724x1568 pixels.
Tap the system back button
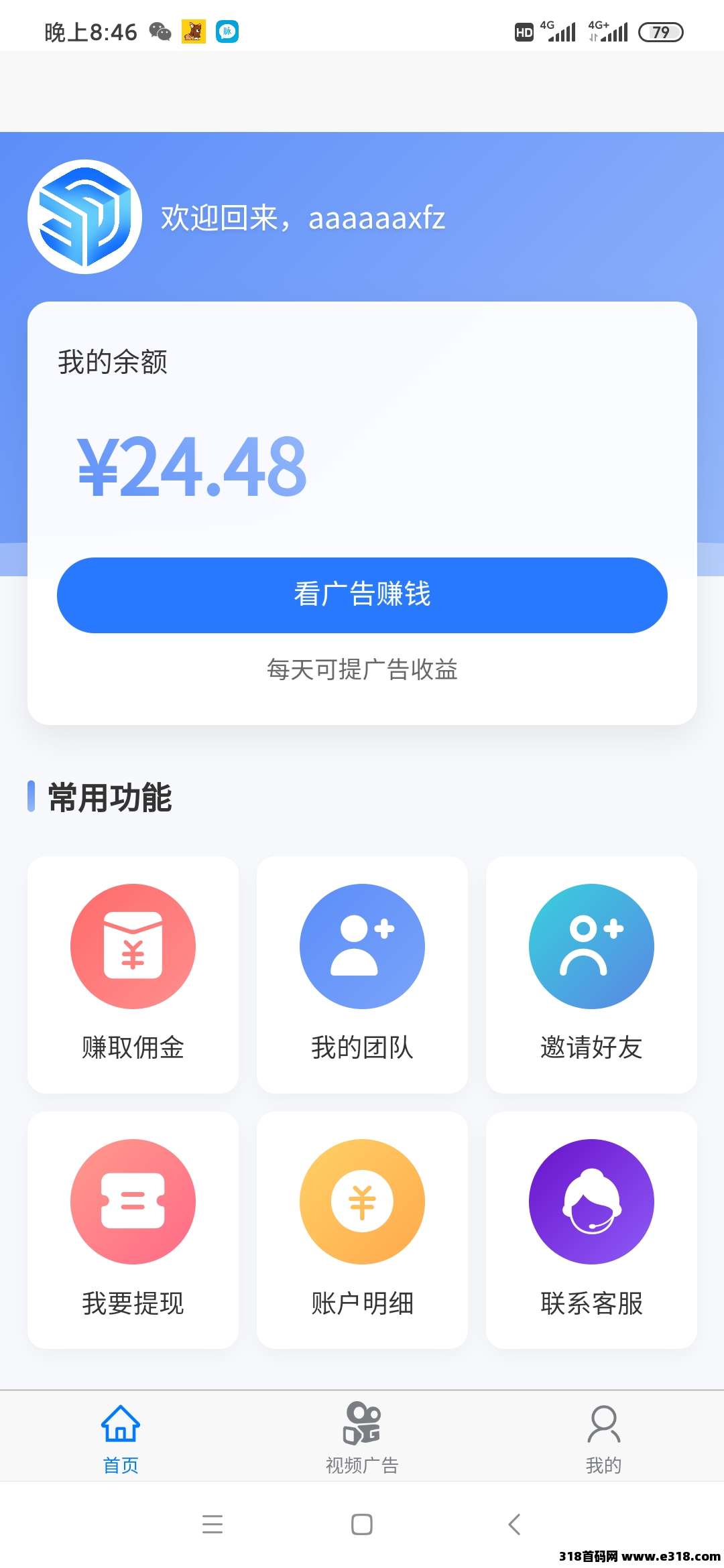click(514, 1524)
